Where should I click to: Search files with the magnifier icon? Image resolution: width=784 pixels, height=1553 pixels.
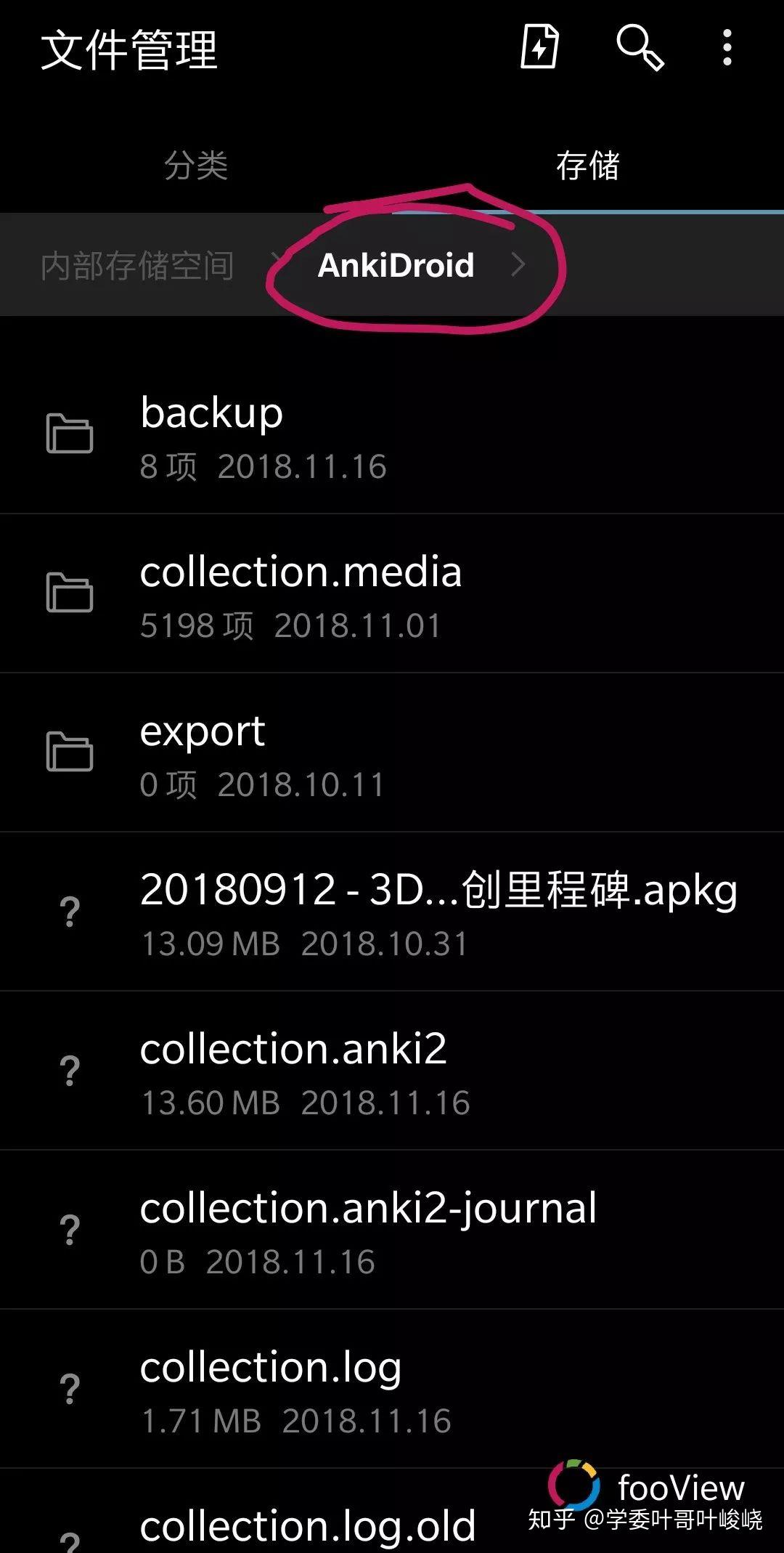click(640, 48)
